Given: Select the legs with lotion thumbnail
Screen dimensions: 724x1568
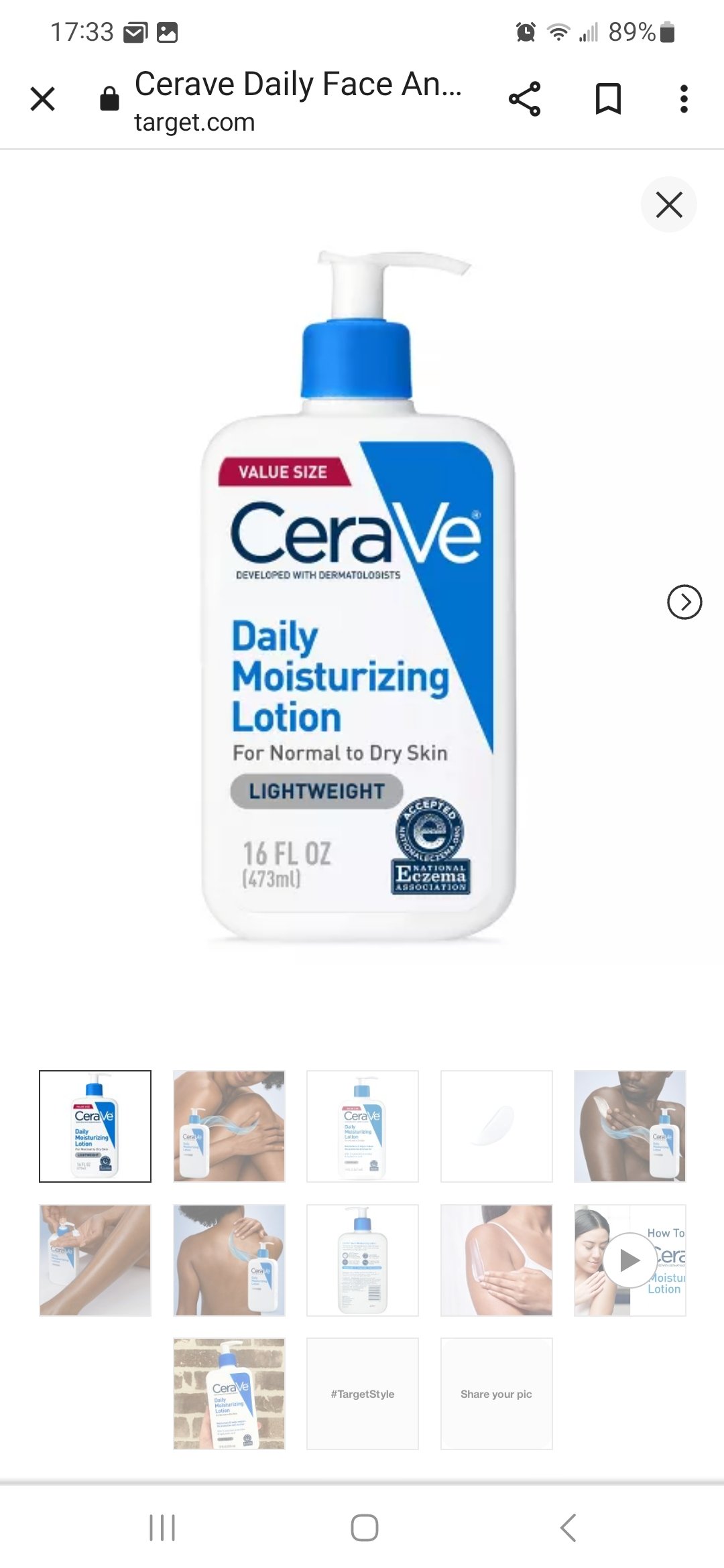Looking at the screenshot, I should (95, 1260).
